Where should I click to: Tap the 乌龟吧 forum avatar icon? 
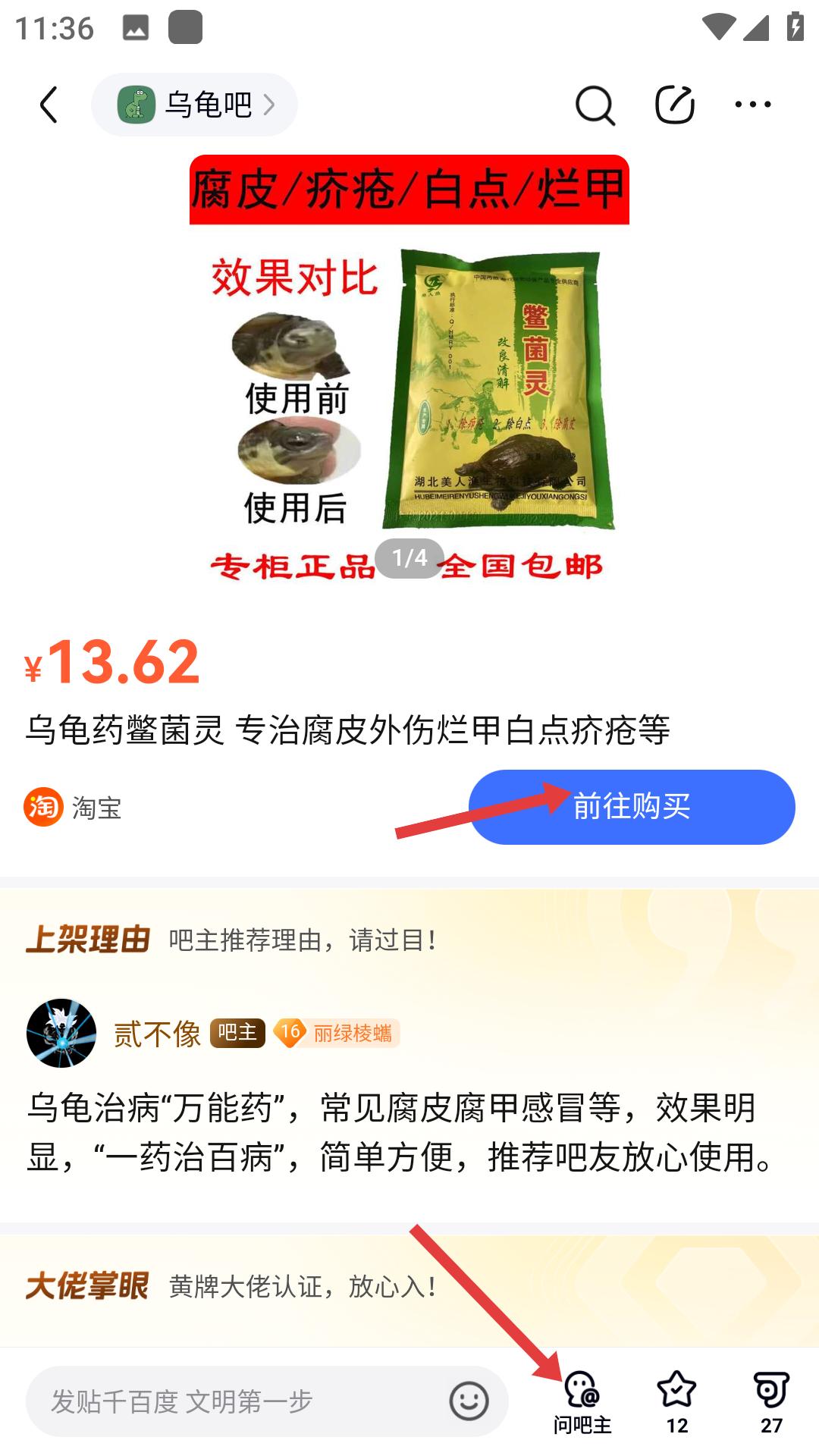[135, 105]
